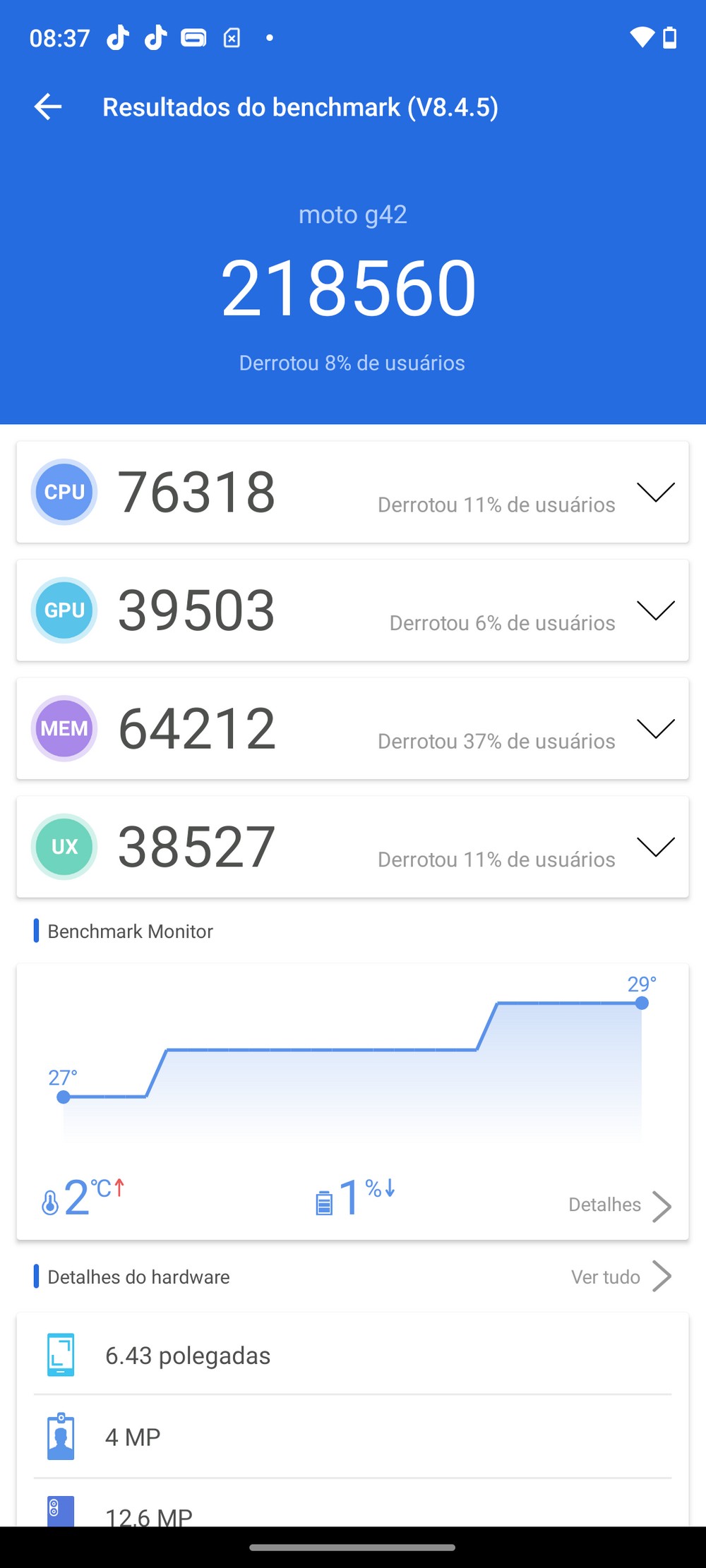Expand the CPU score details

(655, 492)
